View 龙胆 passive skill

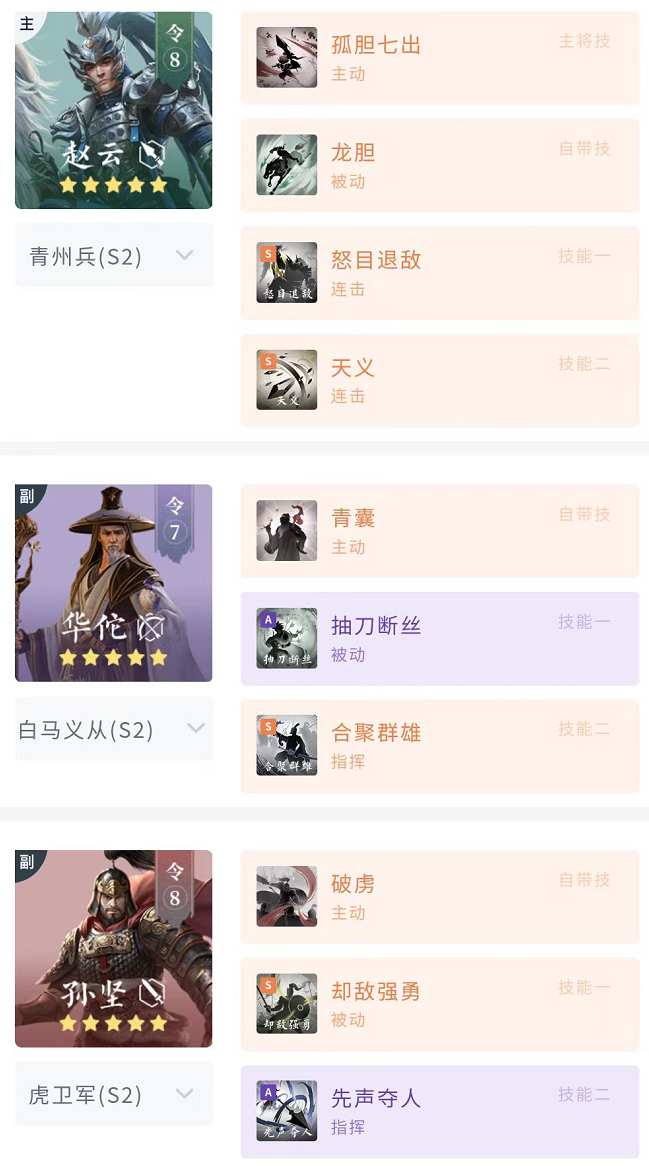pyautogui.click(x=439, y=165)
